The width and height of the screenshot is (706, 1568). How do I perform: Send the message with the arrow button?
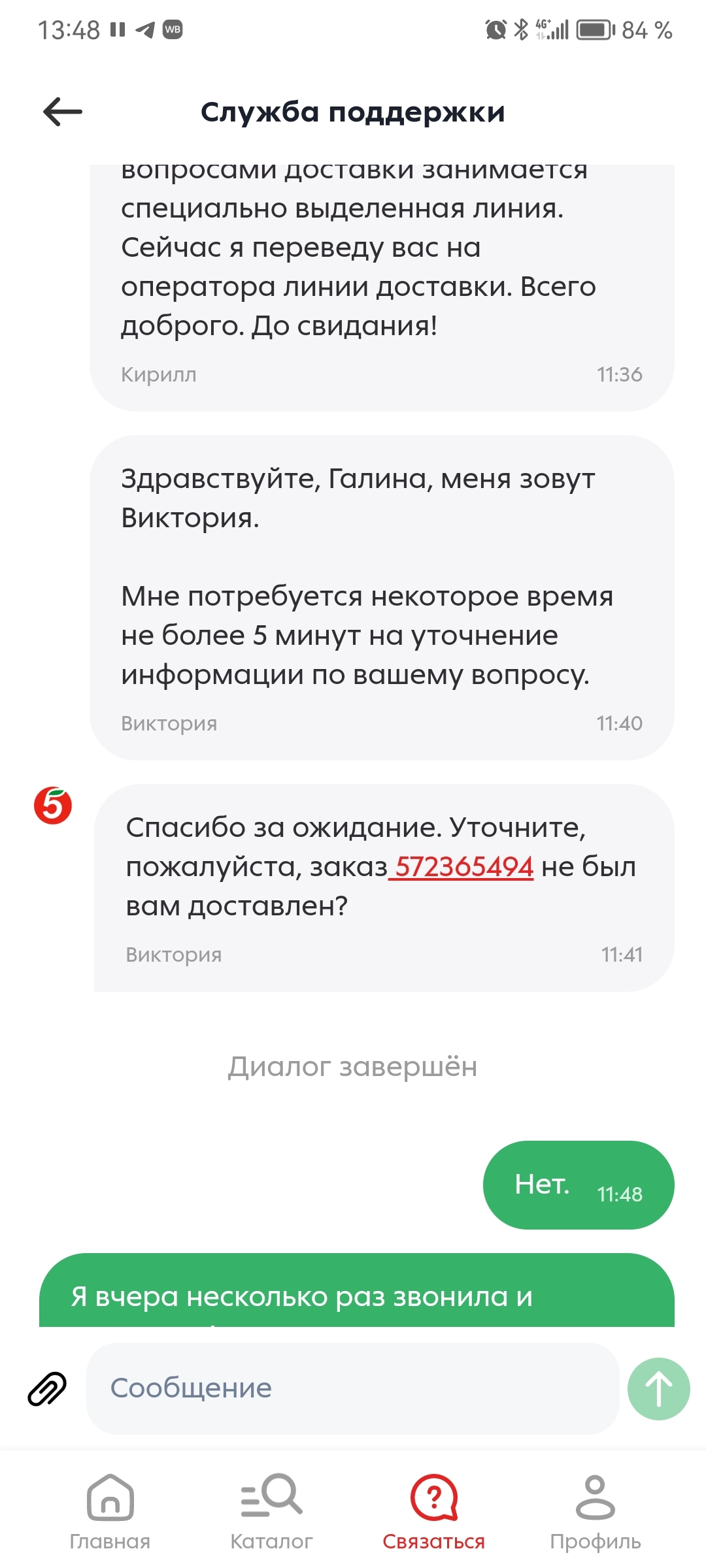[x=658, y=1388]
